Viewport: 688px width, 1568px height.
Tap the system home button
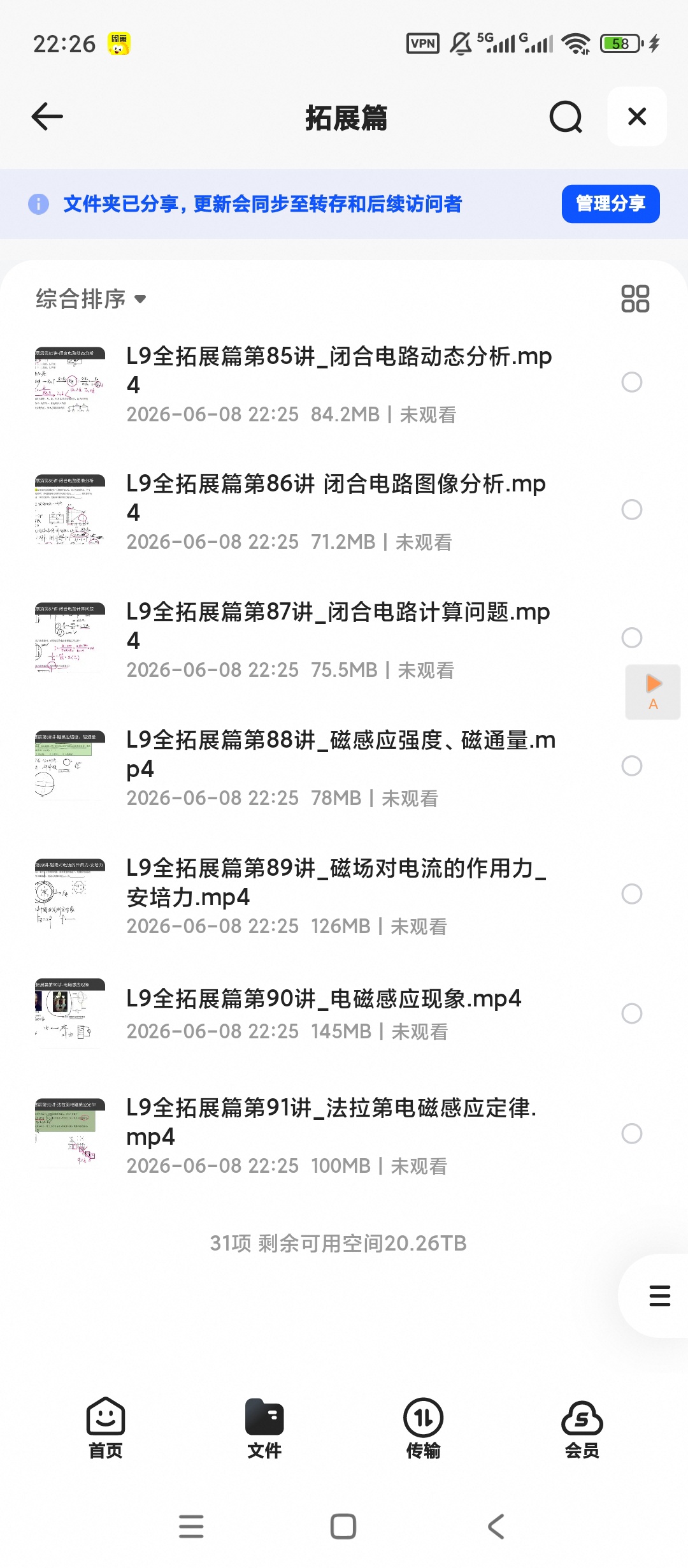(x=343, y=1527)
